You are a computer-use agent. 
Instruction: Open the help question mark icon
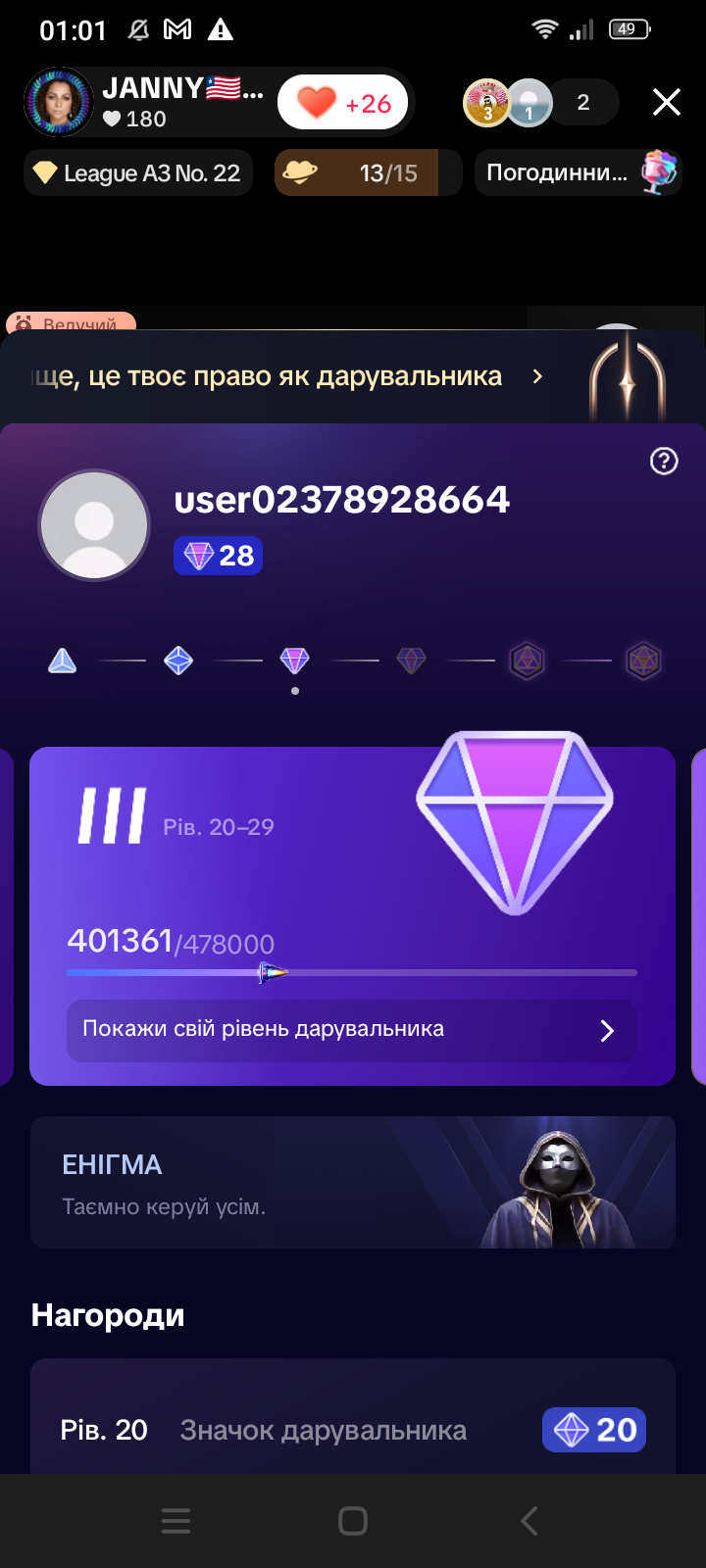[x=664, y=461]
